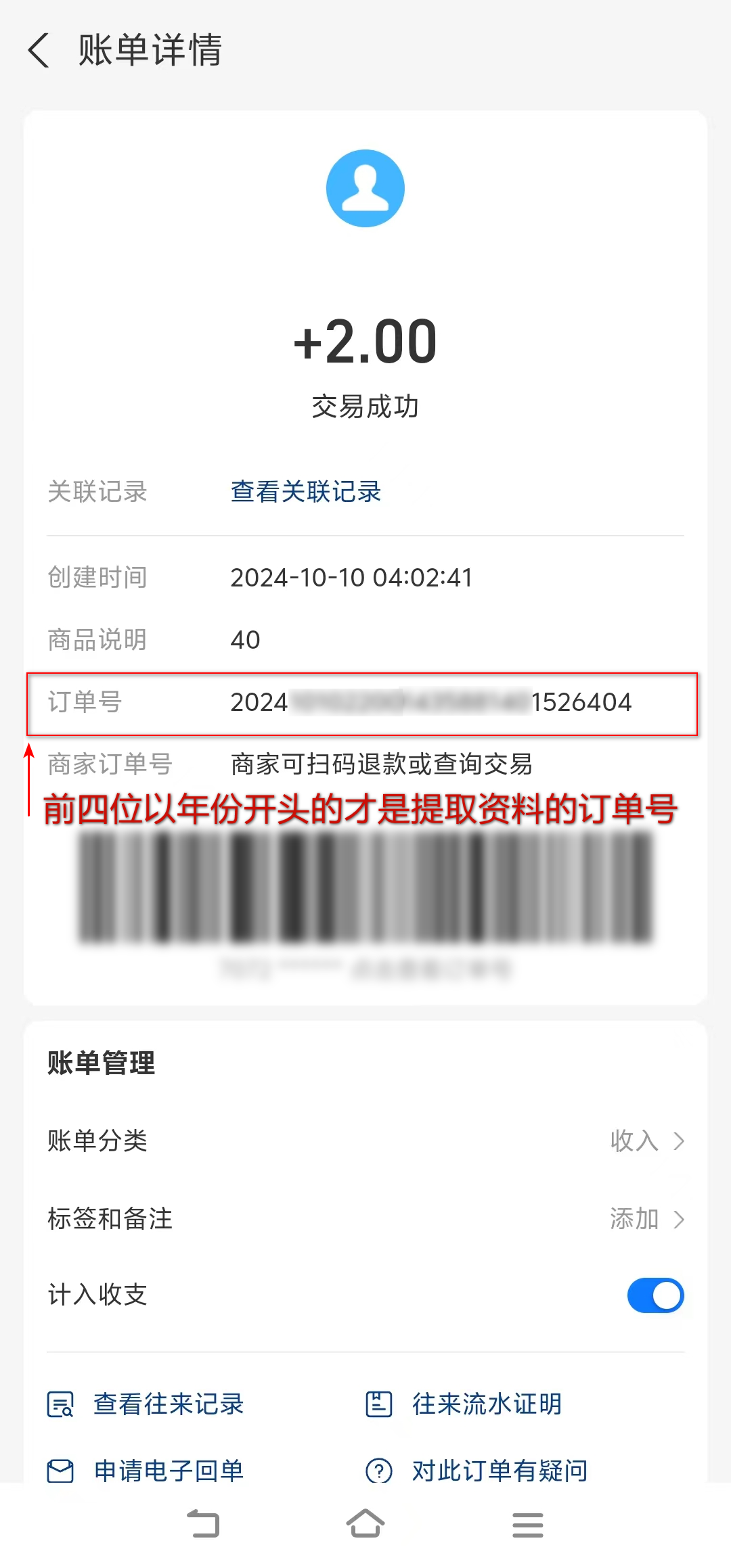Open the 查看关联记录 link
This screenshot has width=731, height=1568.
[x=306, y=492]
